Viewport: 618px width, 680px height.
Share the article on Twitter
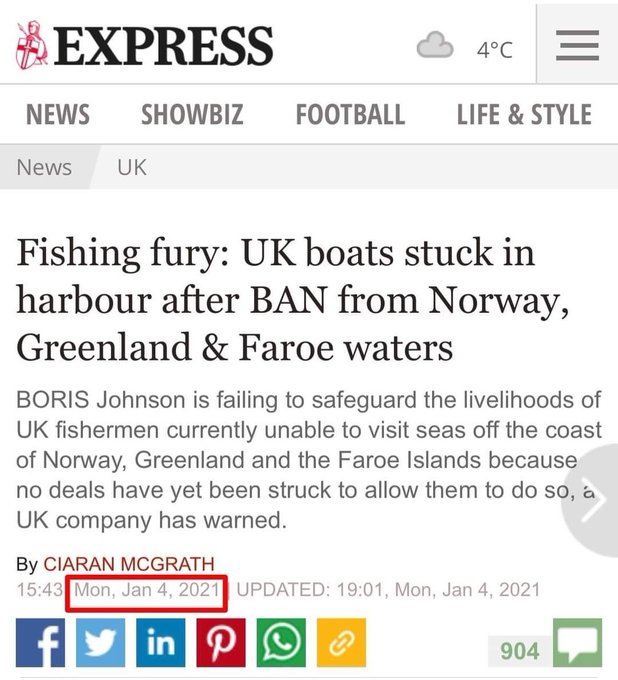pyautogui.click(x=101, y=643)
